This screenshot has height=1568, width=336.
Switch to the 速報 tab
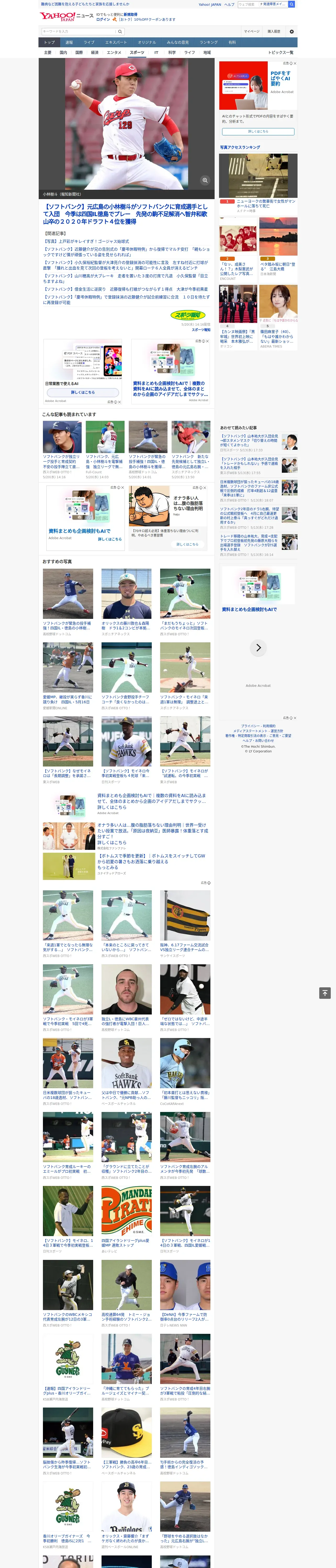69,43
